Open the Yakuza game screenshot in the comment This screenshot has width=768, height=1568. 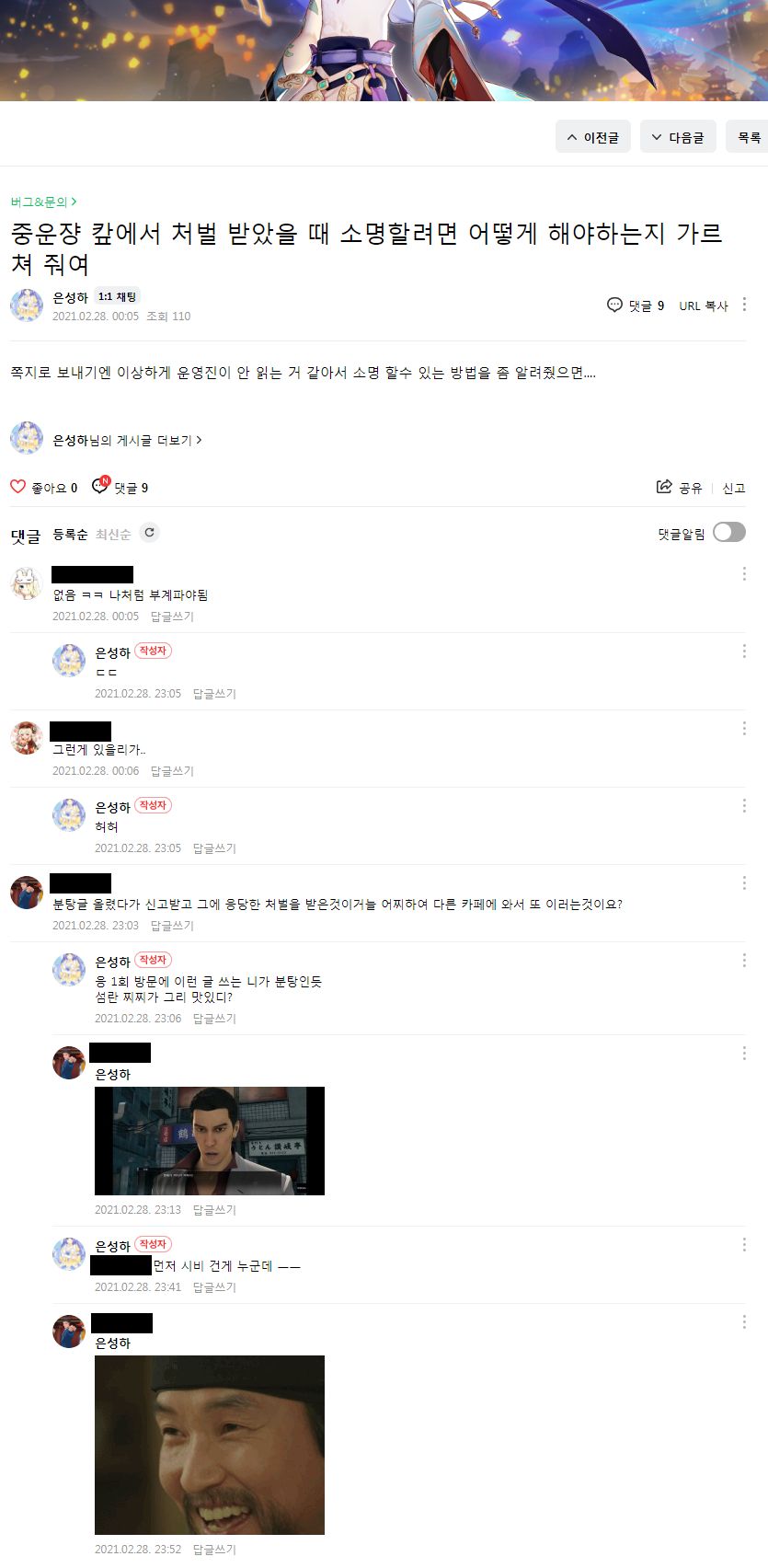210,1141
